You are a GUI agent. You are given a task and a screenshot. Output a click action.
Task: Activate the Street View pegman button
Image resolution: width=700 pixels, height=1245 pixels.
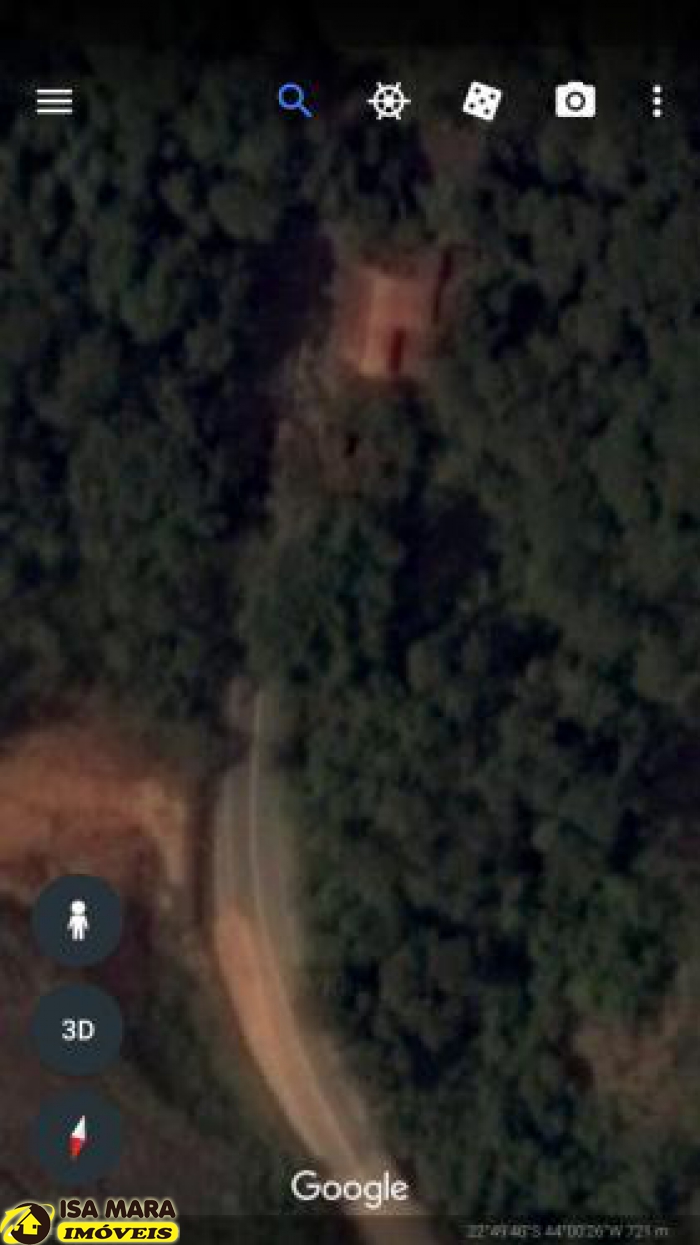tap(78, 920)
